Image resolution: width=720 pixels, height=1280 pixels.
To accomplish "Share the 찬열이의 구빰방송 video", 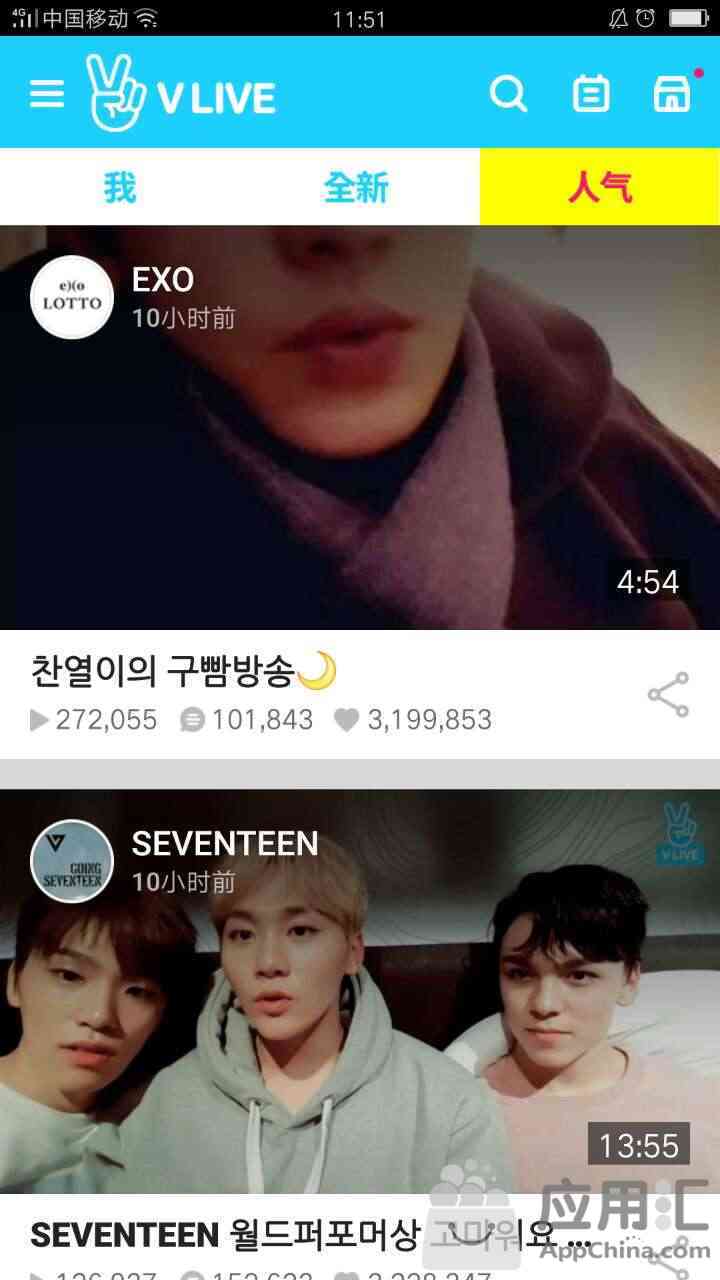I will click(x=668, y=695).
